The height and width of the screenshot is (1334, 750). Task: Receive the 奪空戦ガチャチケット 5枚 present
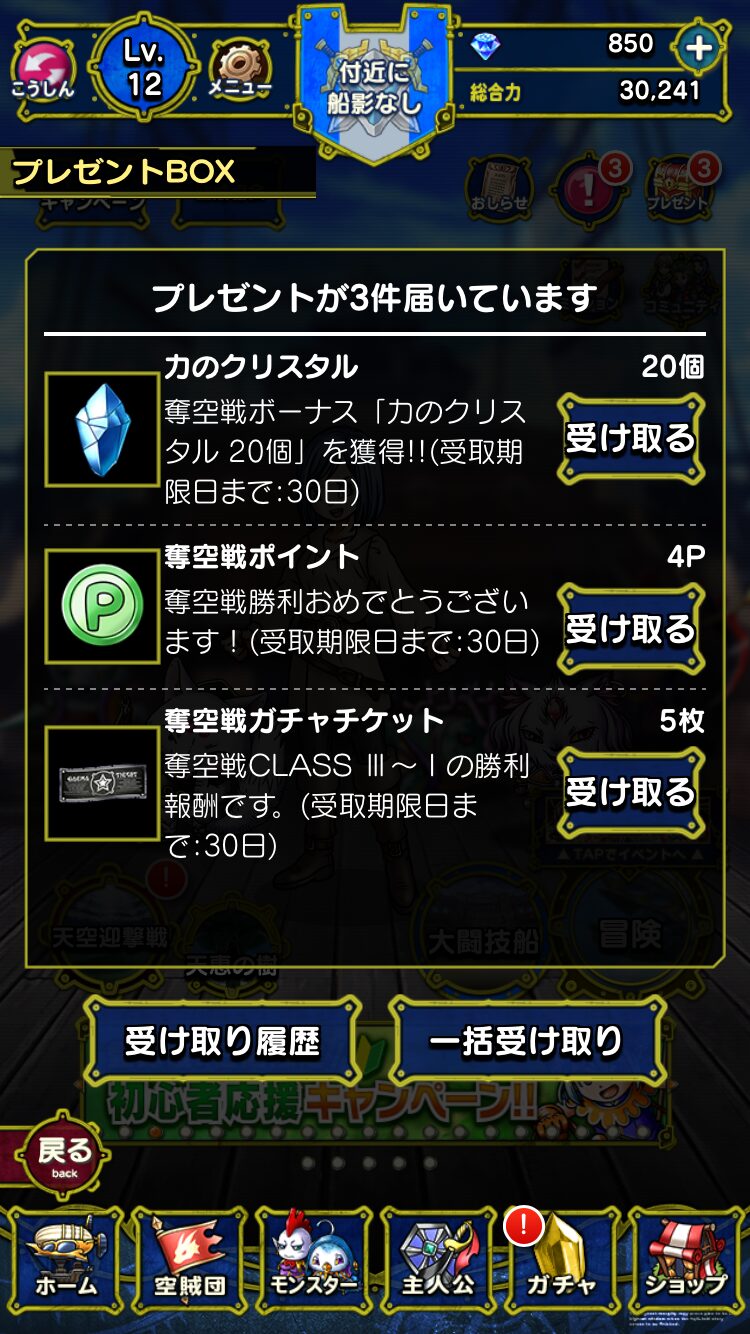pyautogui.click(x=630, y=792)
